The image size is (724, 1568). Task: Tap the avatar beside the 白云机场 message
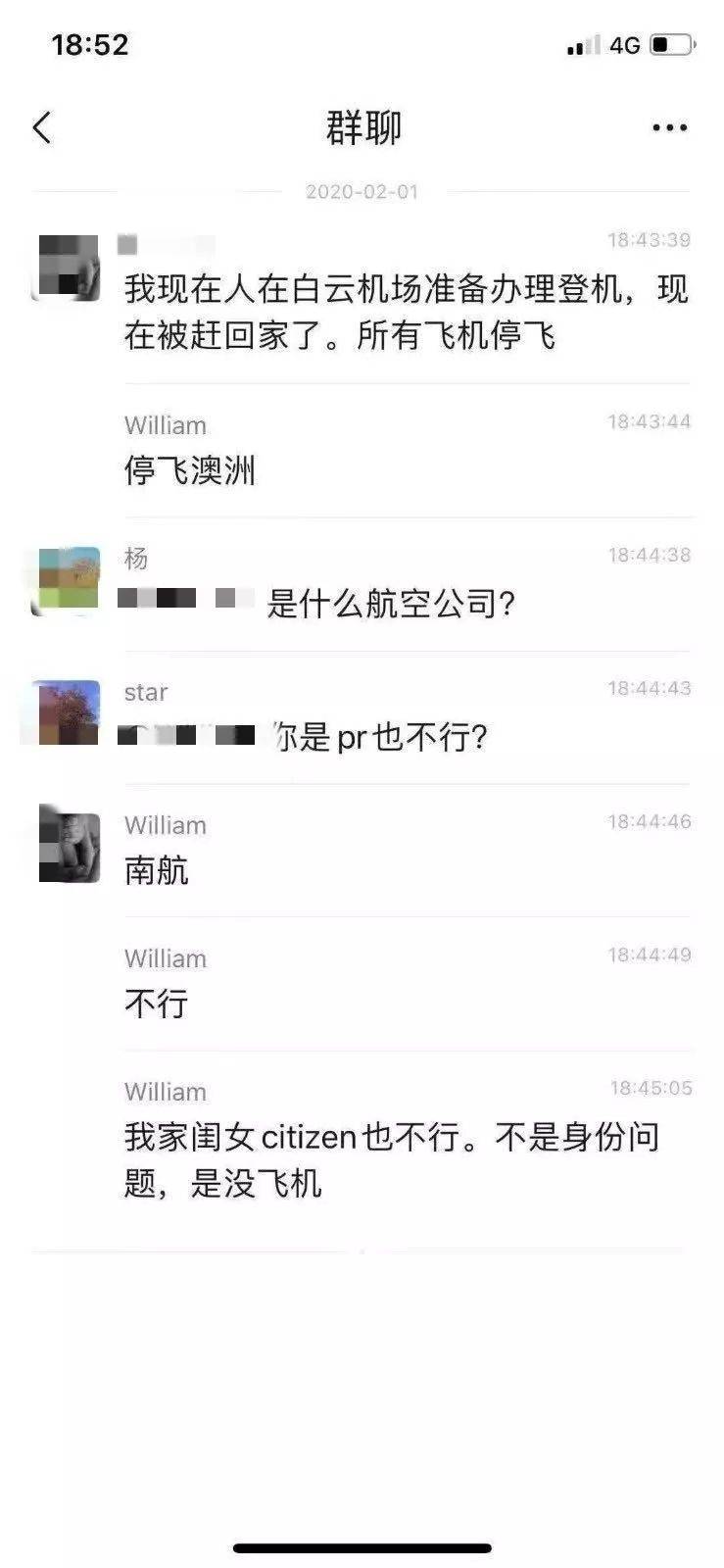click(67, 267)
